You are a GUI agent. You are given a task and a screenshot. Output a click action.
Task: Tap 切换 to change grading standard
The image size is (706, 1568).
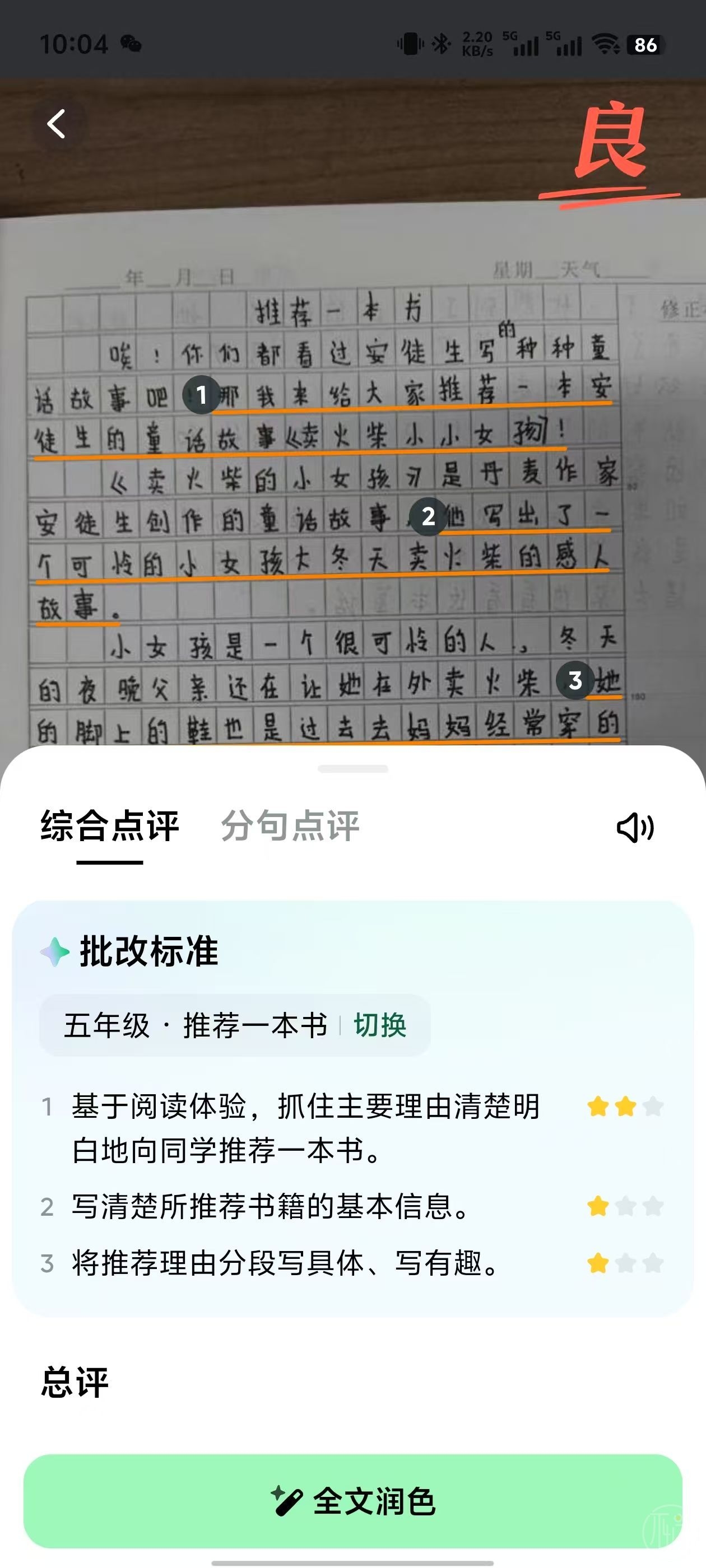380,1025
